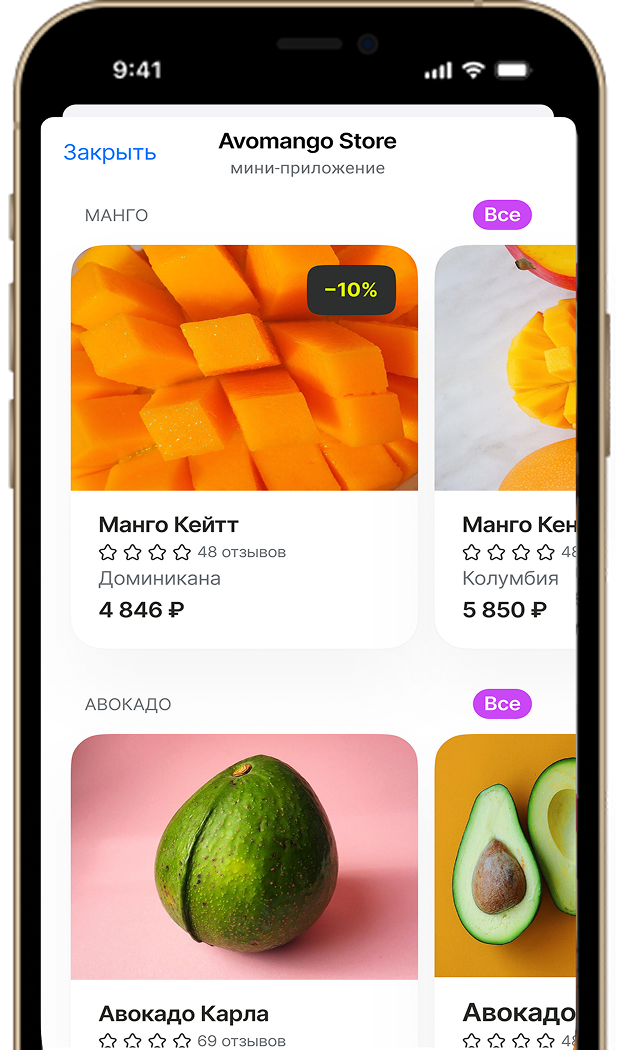Show all items in Авокадо section
Screen dimensions: 617x1050
pyautogui.click(x=502, y=704)
